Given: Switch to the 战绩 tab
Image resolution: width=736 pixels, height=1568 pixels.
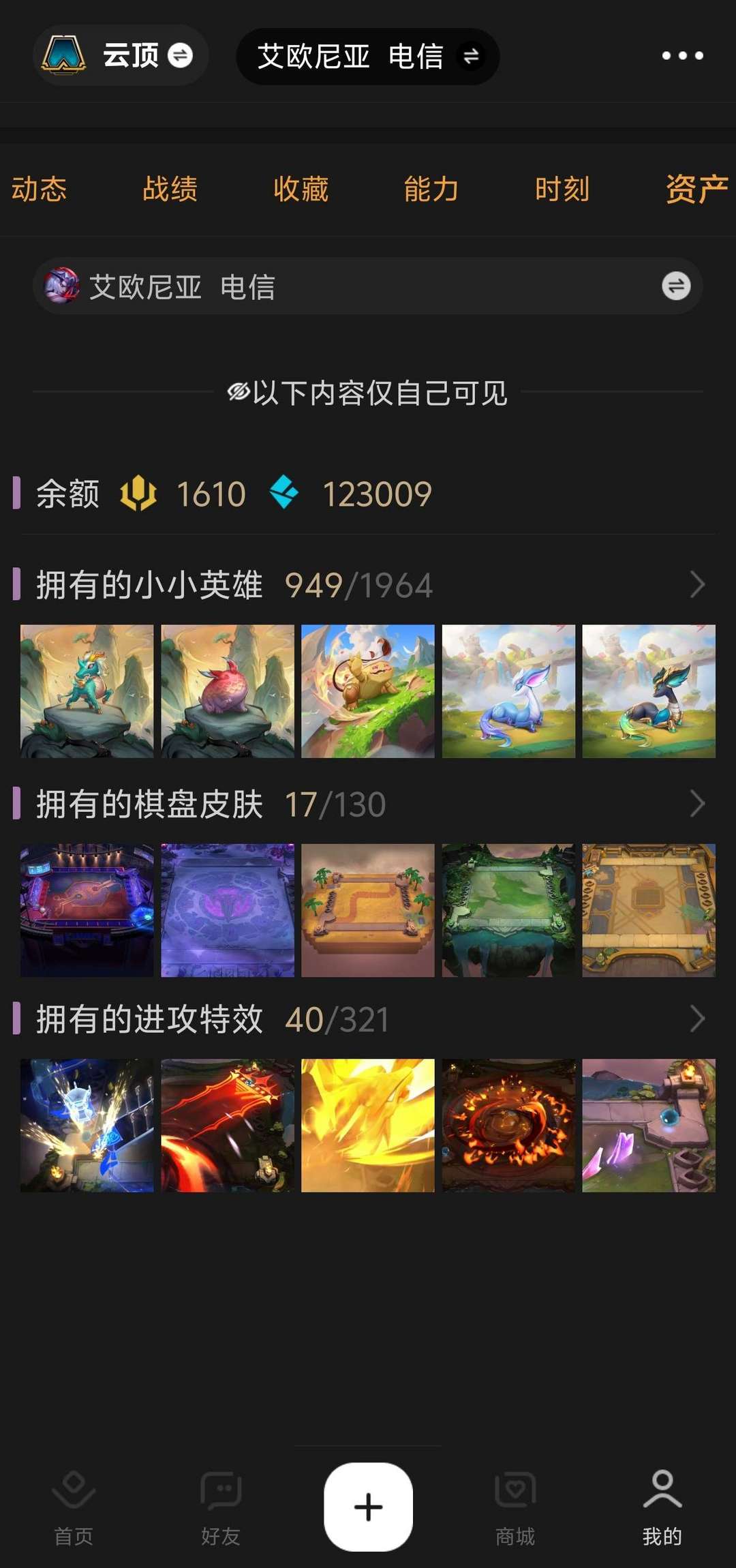Looking at the screenshot, I should pos(170,189).
